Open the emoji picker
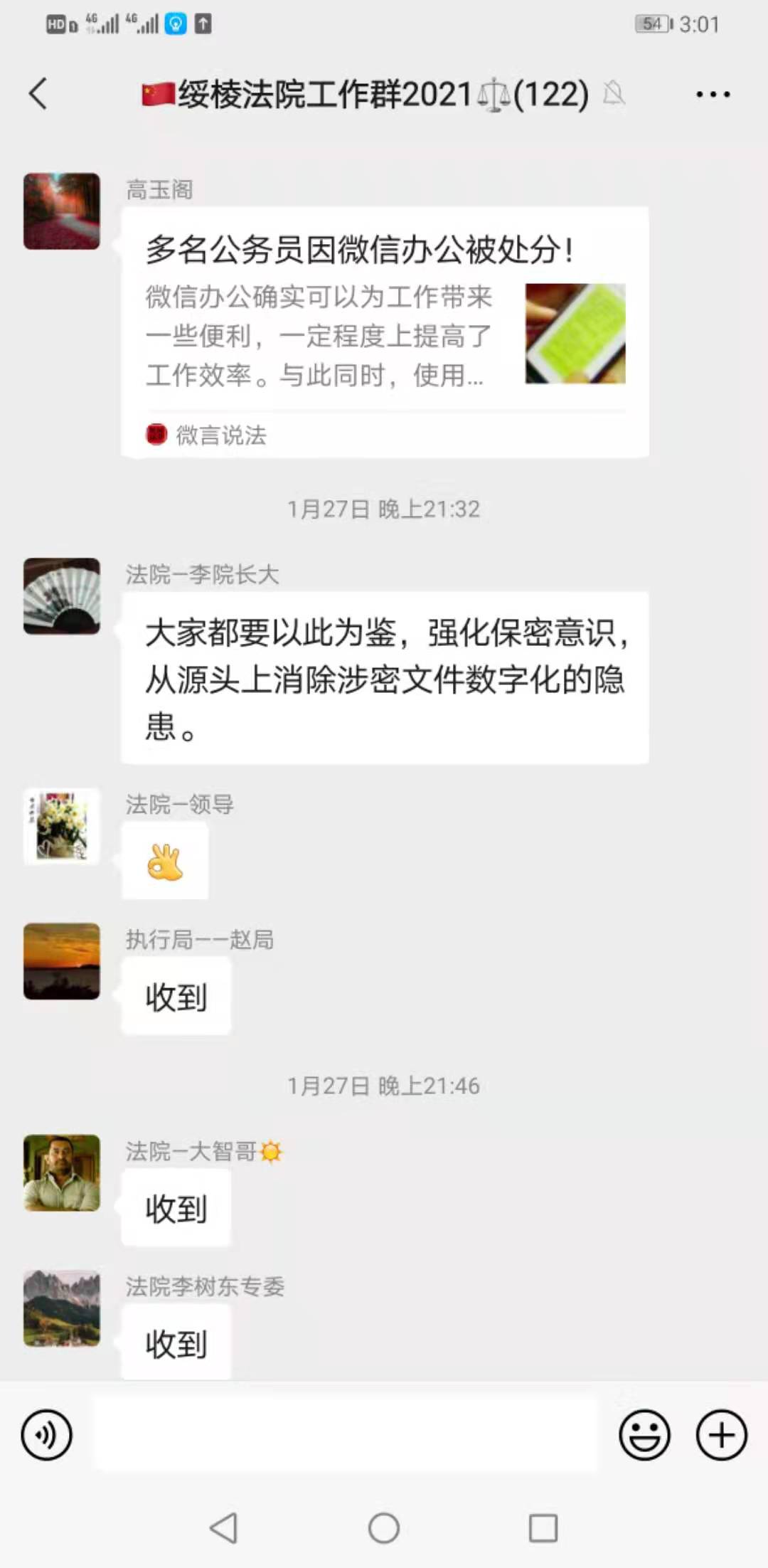Viewport: 768px width, 1568px height. pos(644,1435)
